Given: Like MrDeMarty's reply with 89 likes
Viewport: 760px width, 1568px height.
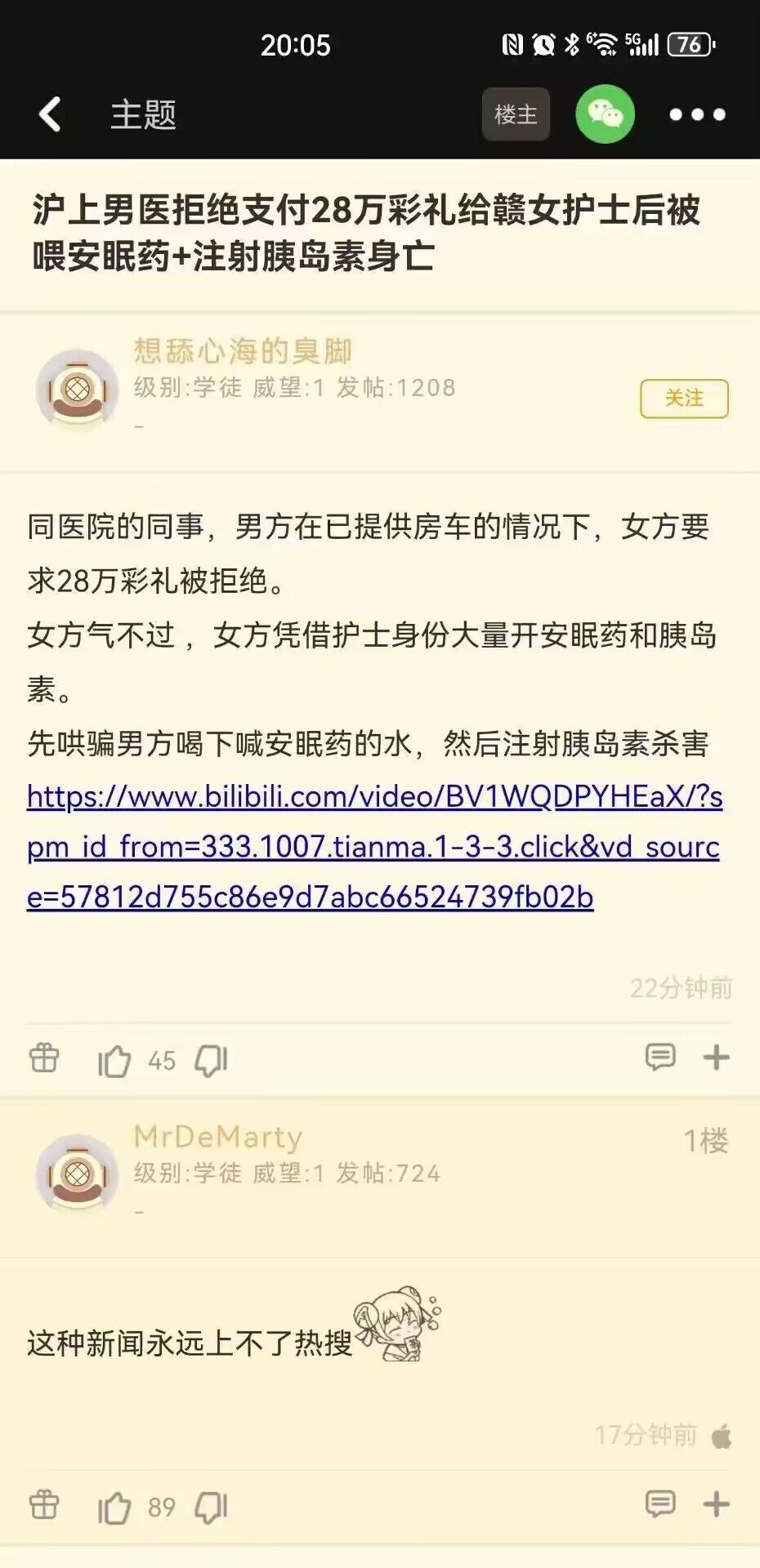Looking at the screenshot, I should [115, 1508].
